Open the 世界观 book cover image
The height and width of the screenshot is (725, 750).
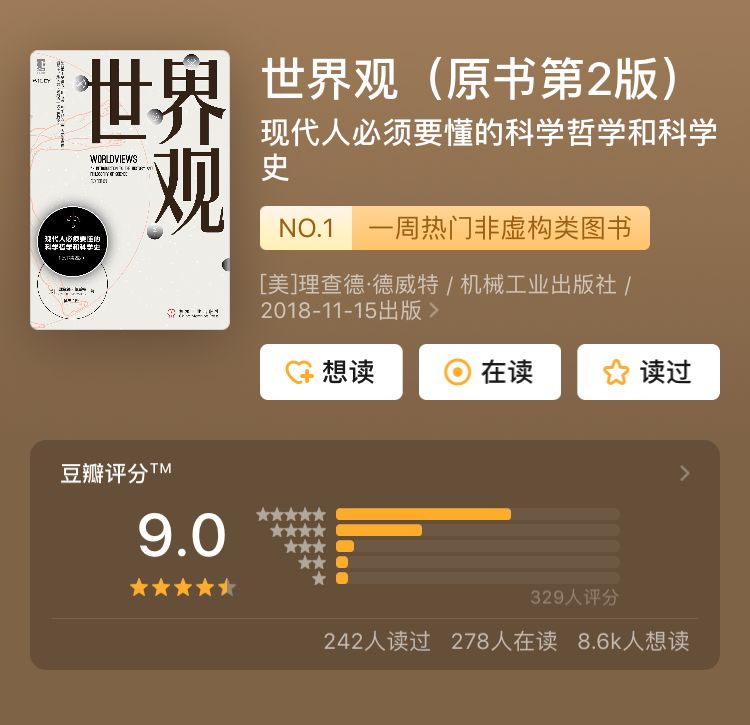click(x=130, y=190)
